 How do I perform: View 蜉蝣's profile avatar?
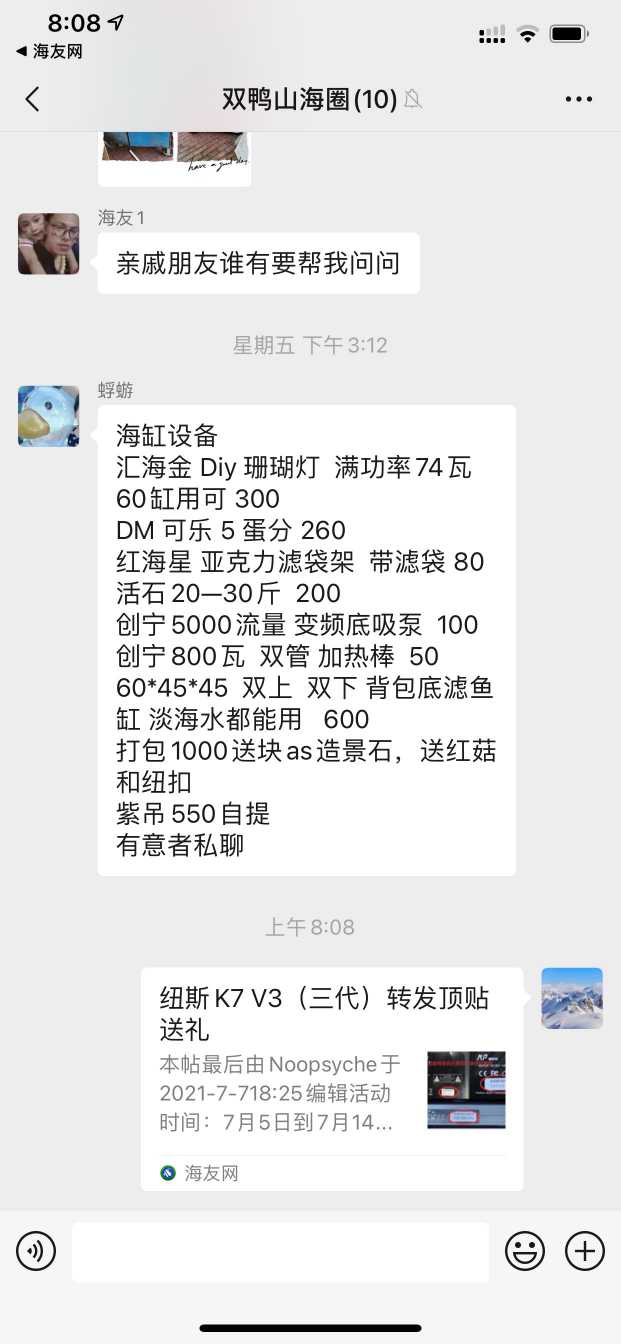48,416
